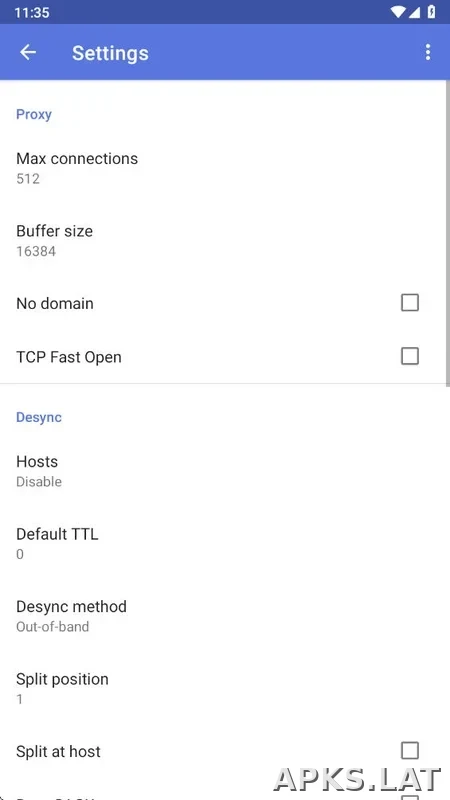
Task: Open the Max connections setting
Action: click(x=223, y=168)
